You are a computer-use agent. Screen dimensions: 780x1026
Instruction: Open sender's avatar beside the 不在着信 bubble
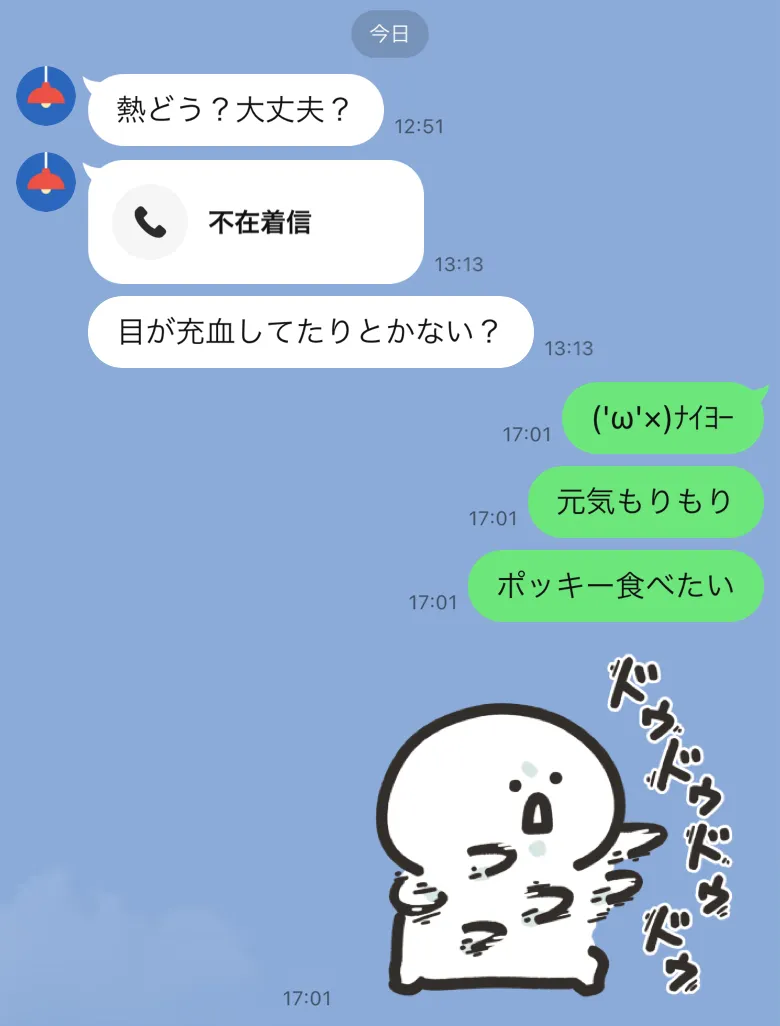(x=46, y=182)
